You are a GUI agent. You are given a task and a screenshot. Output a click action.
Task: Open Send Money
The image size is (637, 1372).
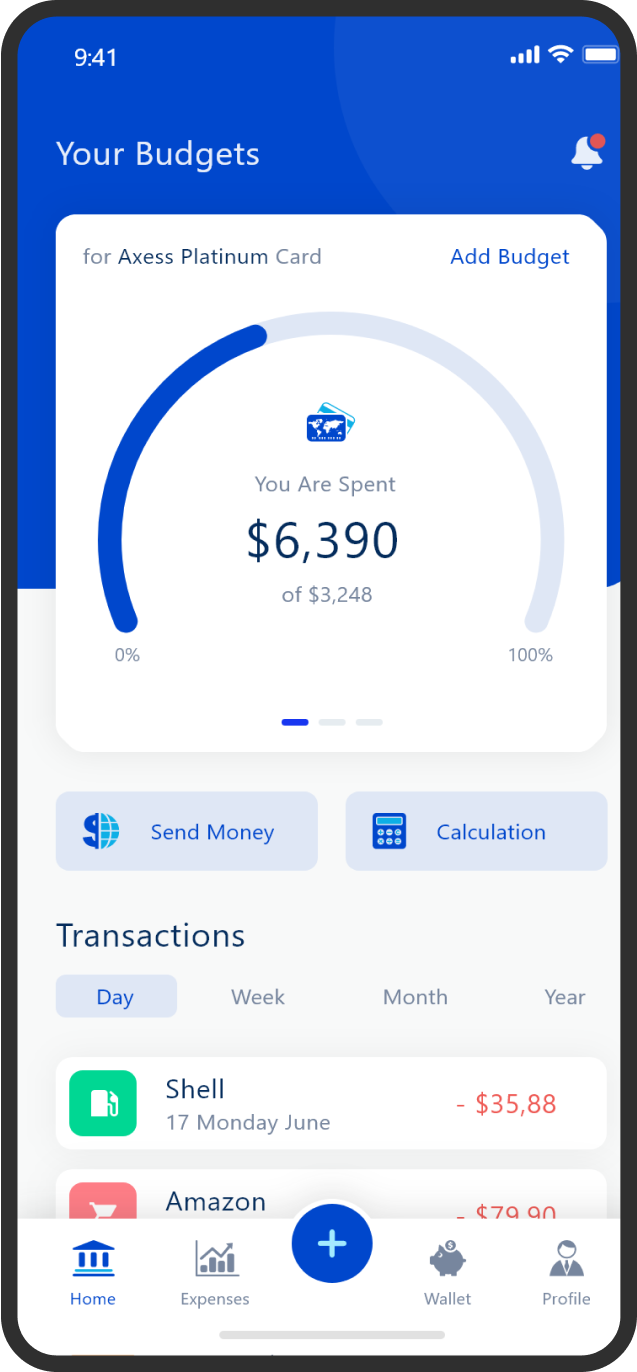click(187, 831)
